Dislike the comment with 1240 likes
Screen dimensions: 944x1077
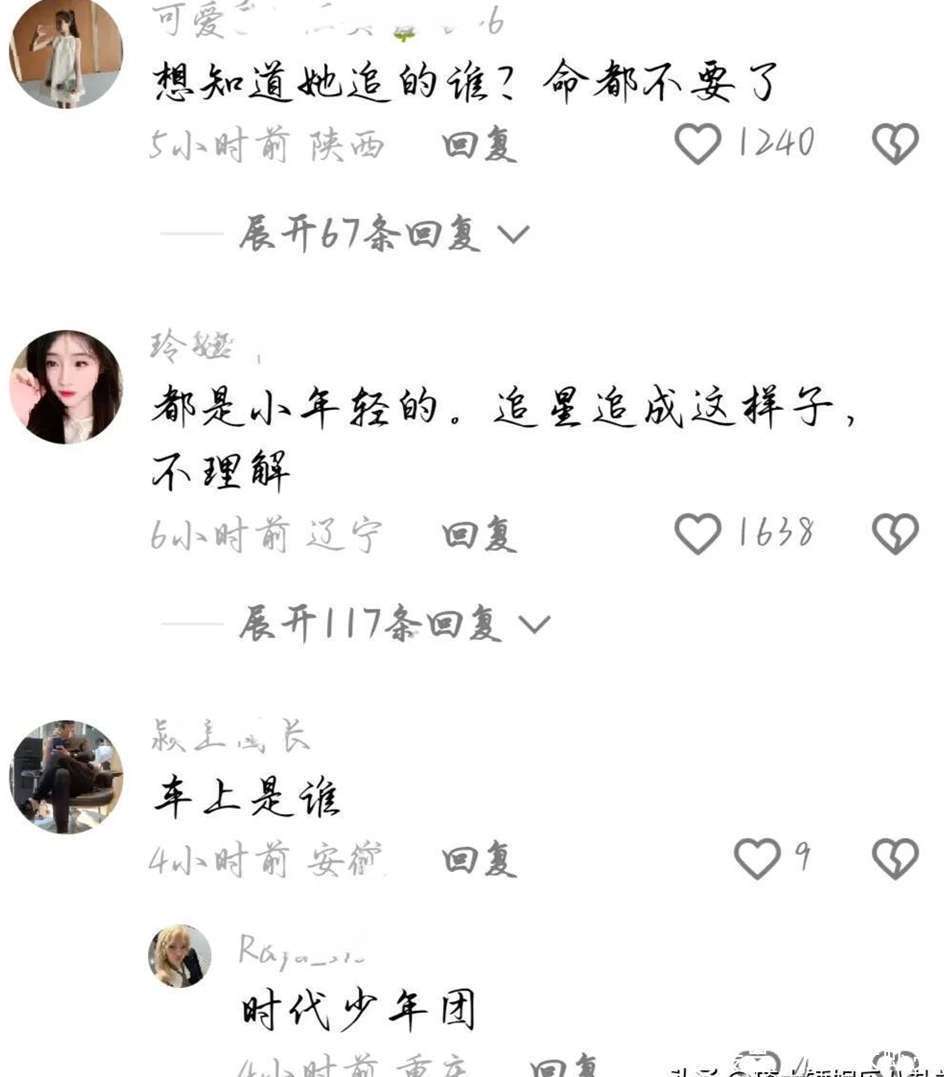(894, 145)
